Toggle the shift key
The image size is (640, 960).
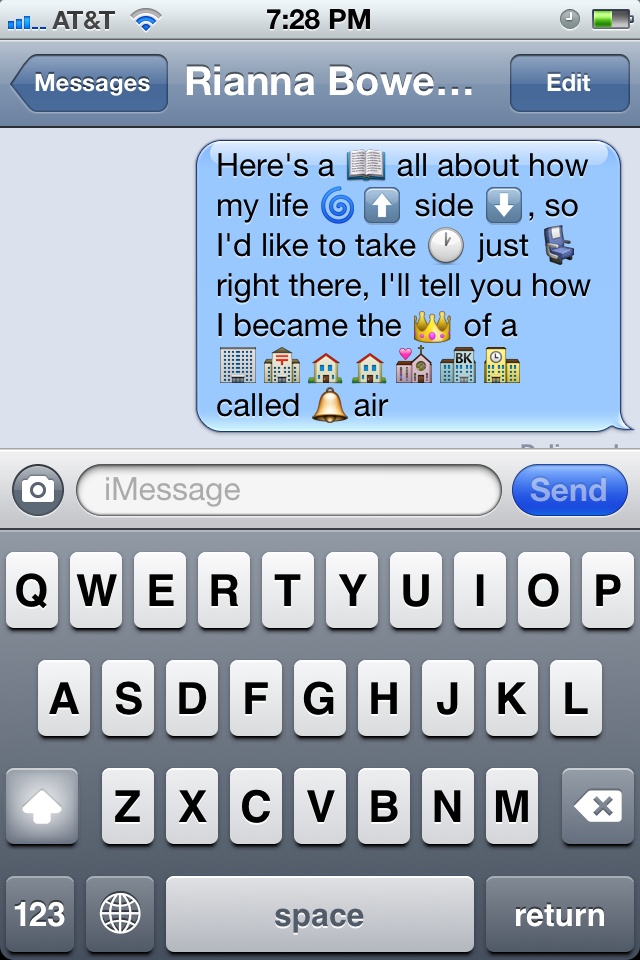42,806
